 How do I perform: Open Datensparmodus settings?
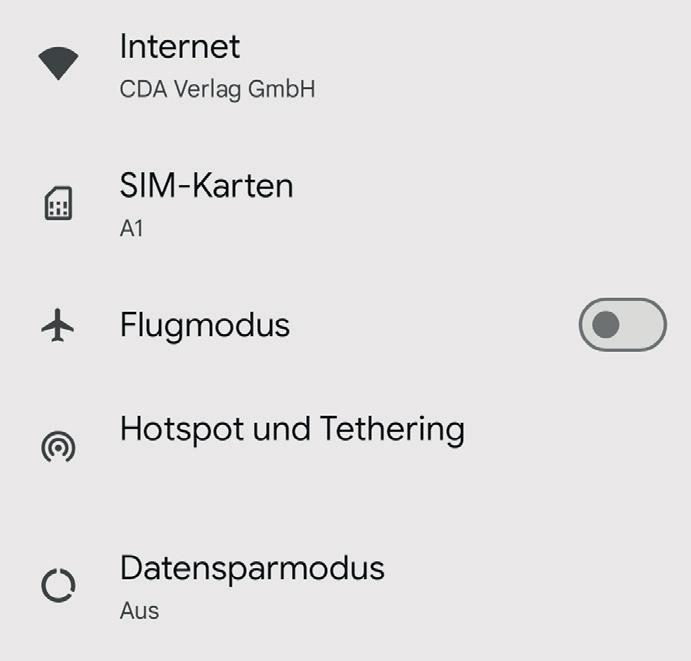pyautogui.click(x=252, y=585)
